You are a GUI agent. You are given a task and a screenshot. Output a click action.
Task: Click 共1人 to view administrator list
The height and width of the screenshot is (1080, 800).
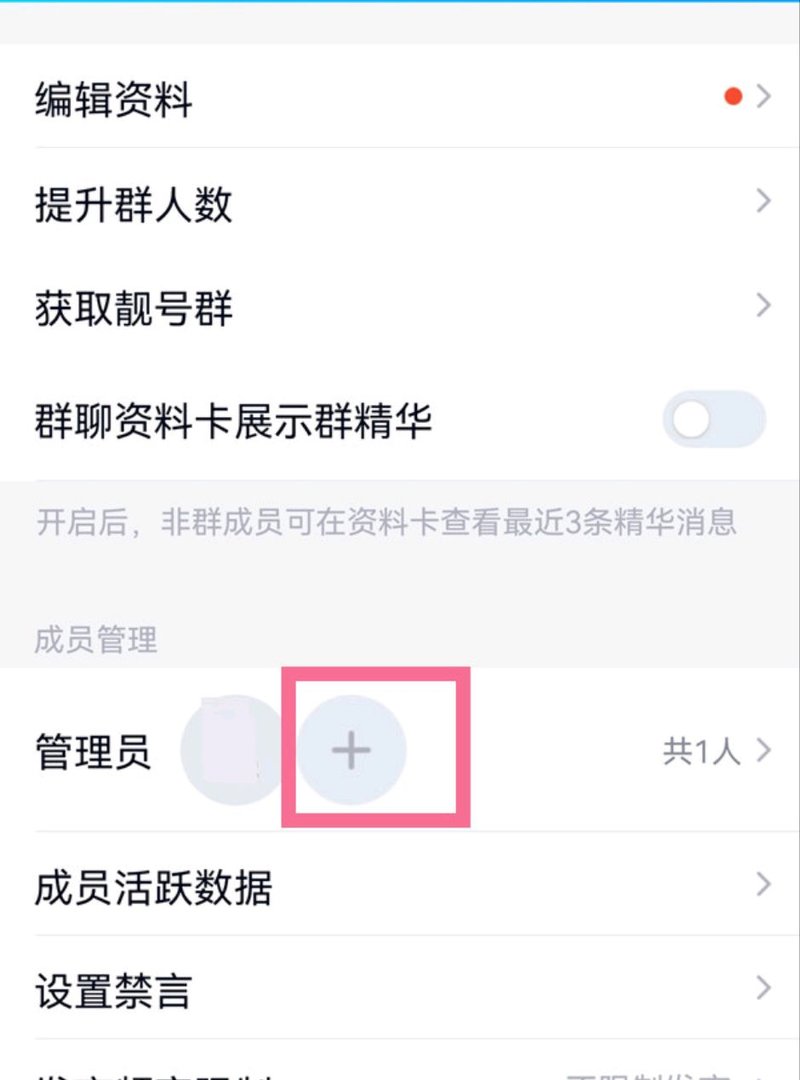point(700,751)
